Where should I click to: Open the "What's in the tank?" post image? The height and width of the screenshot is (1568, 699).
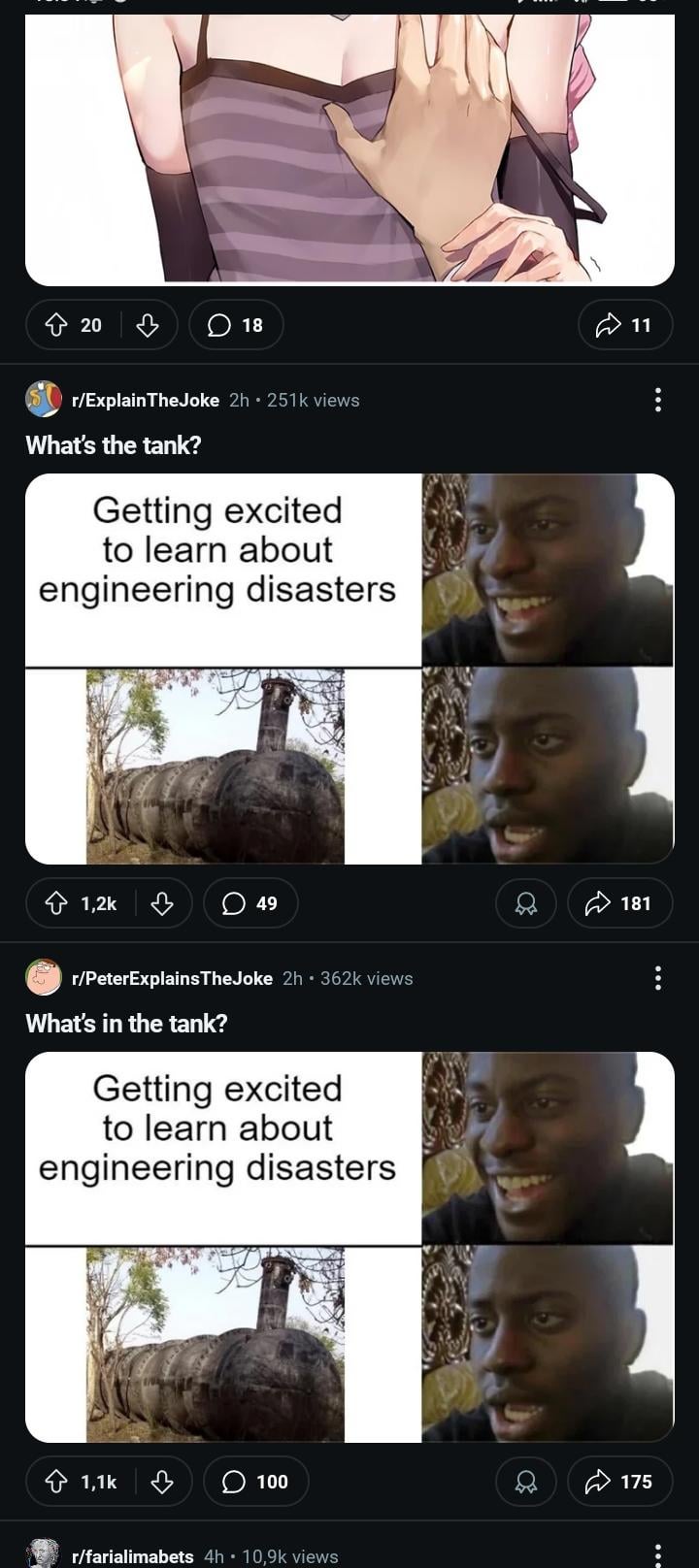coord(349,1247)
